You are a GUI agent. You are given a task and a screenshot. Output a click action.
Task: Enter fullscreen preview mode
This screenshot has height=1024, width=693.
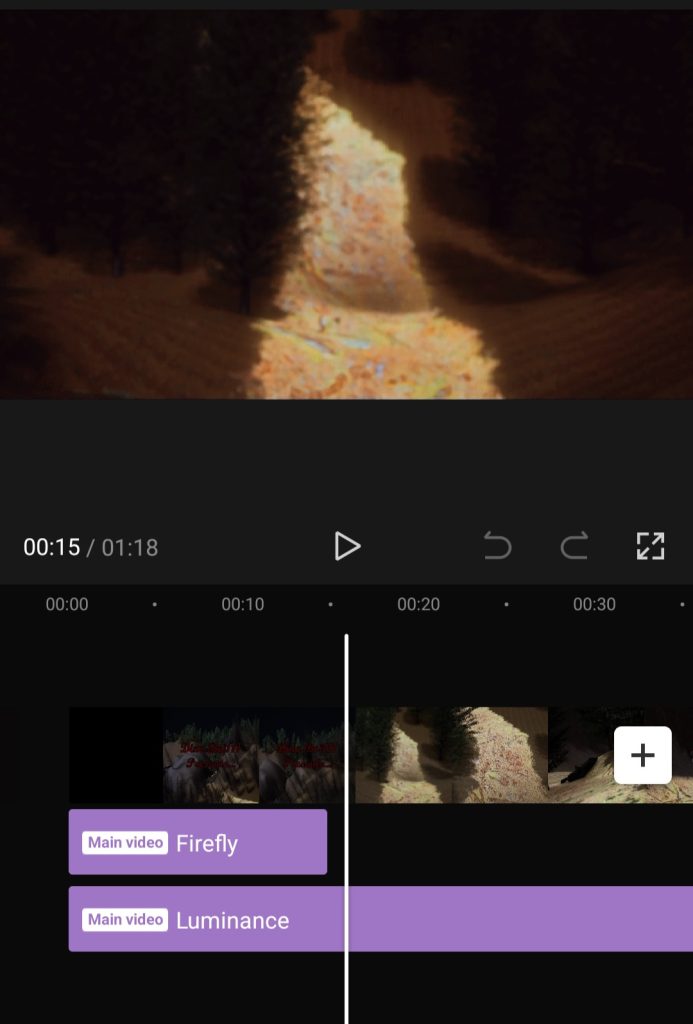(x=650, y=546)
